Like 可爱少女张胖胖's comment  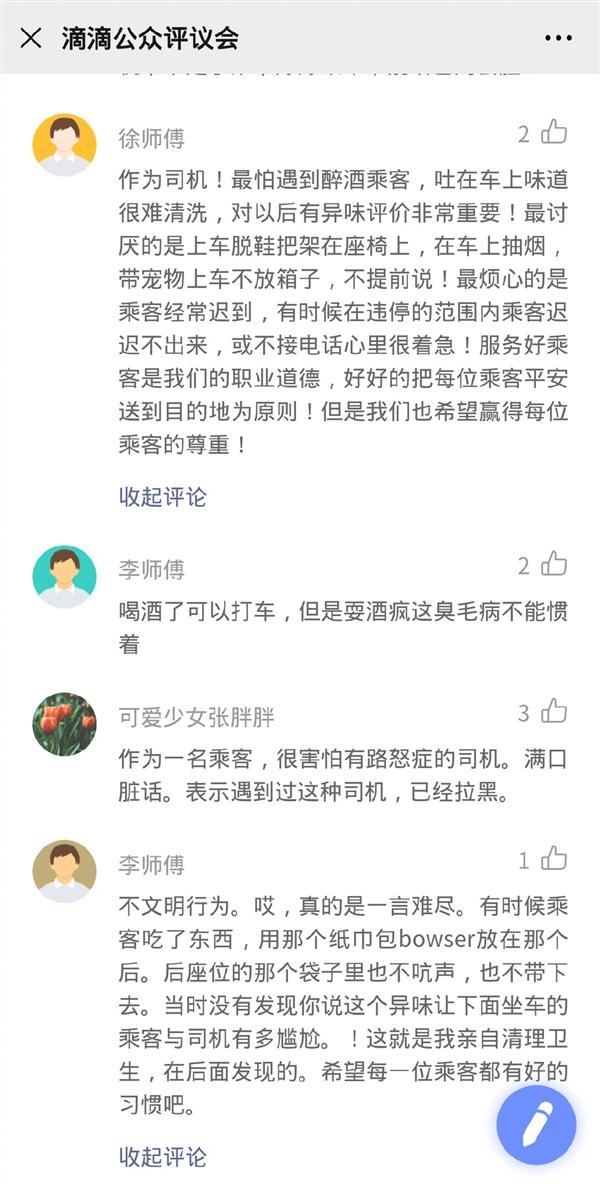[x=554, y=712]
